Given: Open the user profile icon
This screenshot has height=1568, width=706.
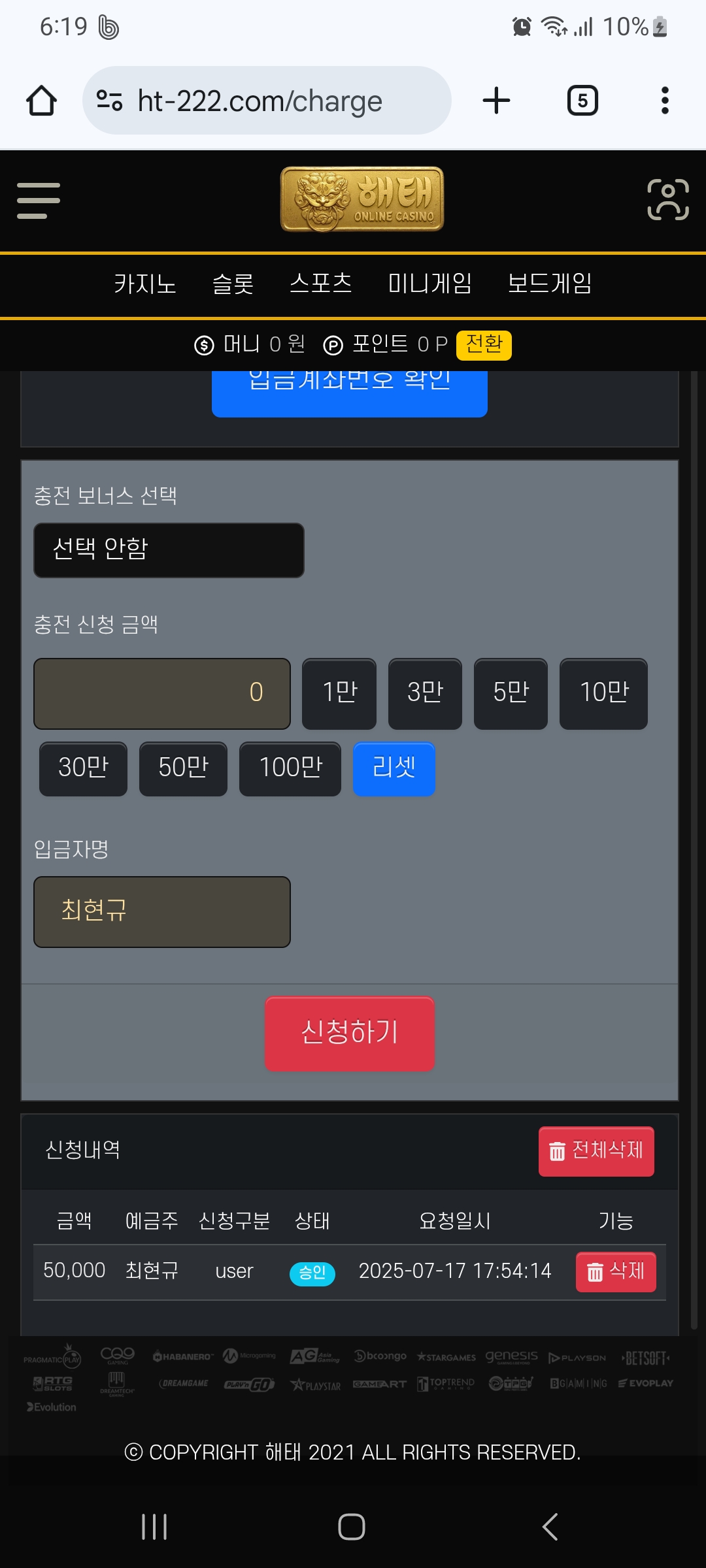Looking at the screenshot, I should (667, 199).
